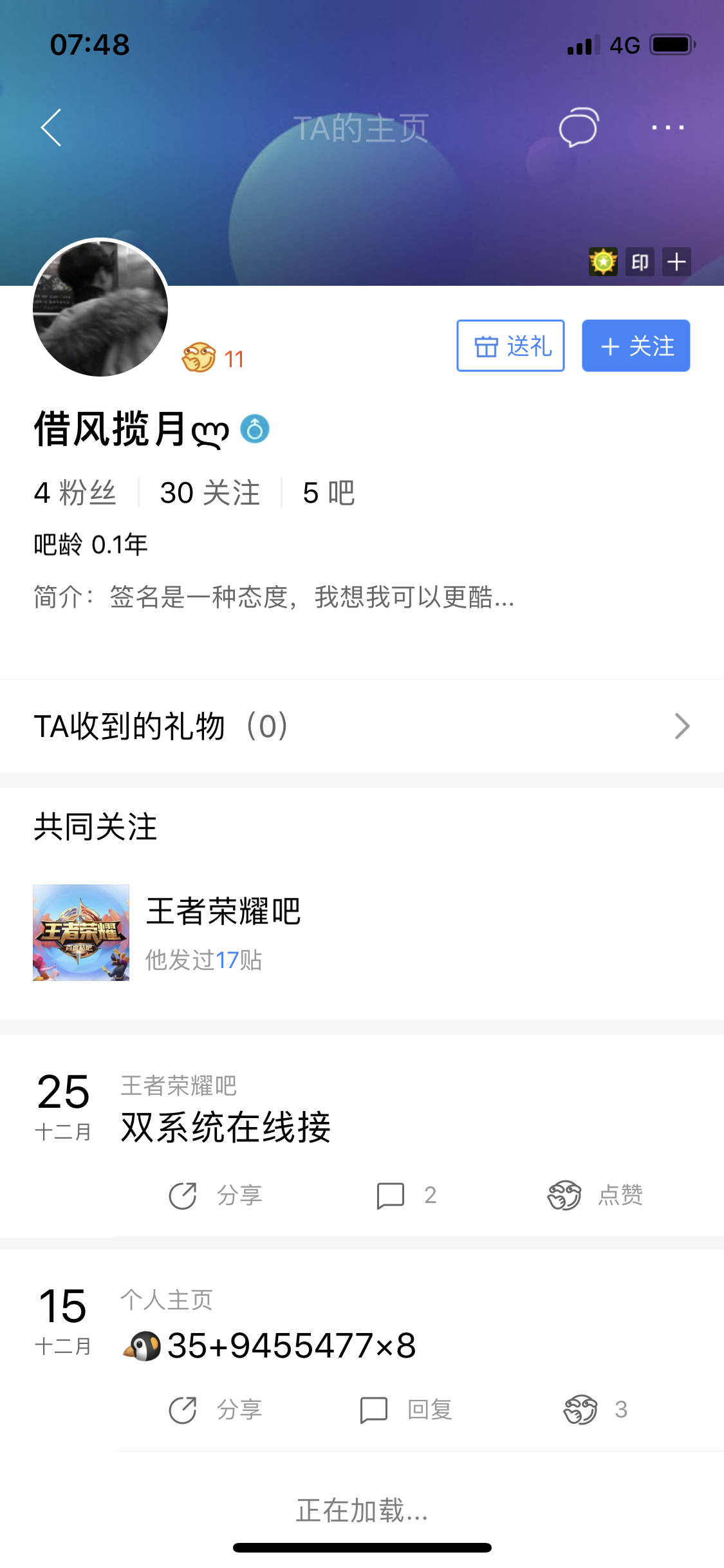Like the 35+9455477×8 post
This screenshot has width=724, height=1568.
pos(595,1410)
